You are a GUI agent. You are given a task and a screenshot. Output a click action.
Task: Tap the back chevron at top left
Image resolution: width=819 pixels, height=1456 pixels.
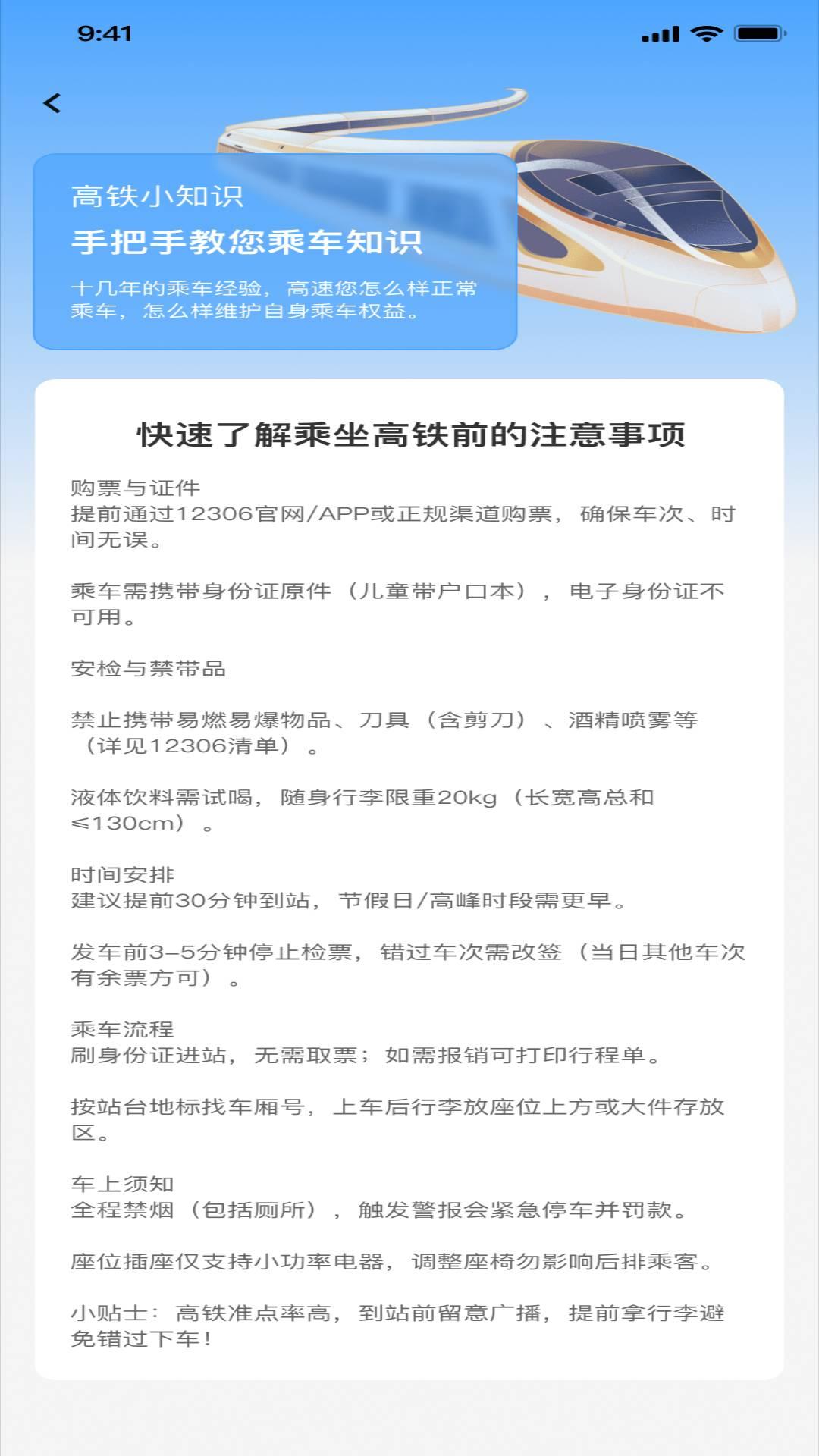pyautogui.click(x=53, y=103)
